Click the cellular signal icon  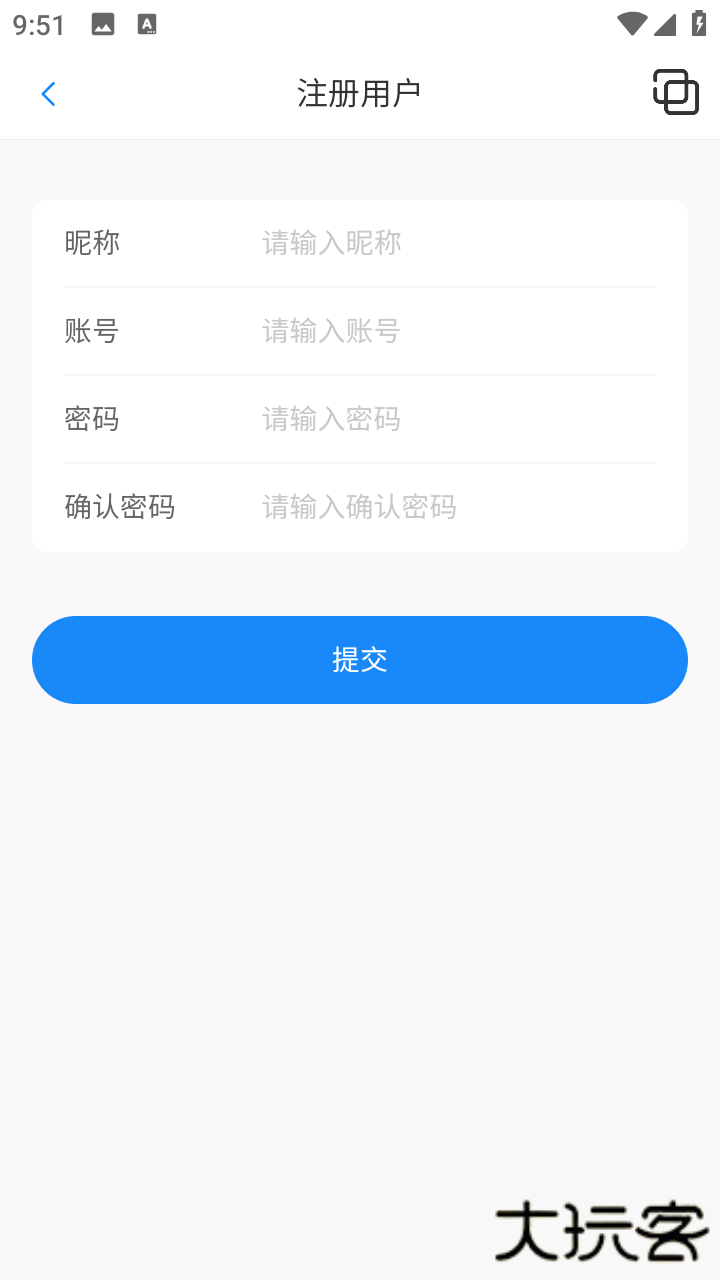pyautogui.click(x=665, y=25)
